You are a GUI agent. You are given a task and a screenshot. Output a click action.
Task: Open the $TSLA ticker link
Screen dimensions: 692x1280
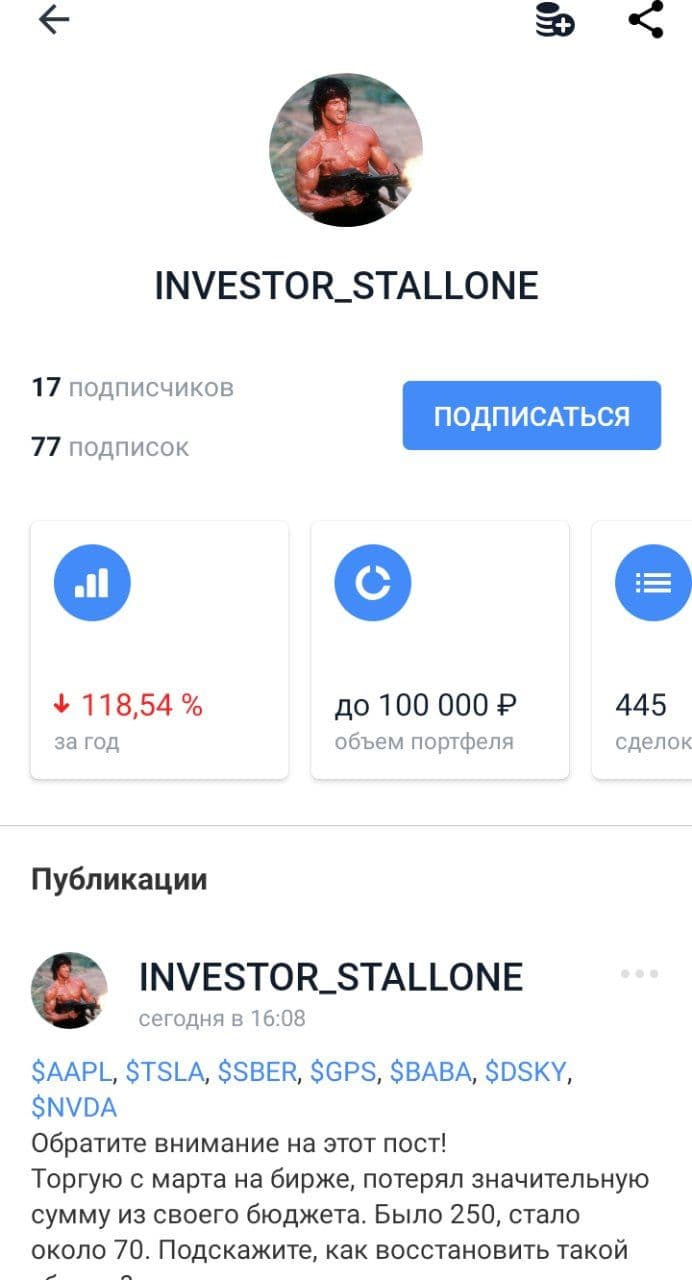165,1072
